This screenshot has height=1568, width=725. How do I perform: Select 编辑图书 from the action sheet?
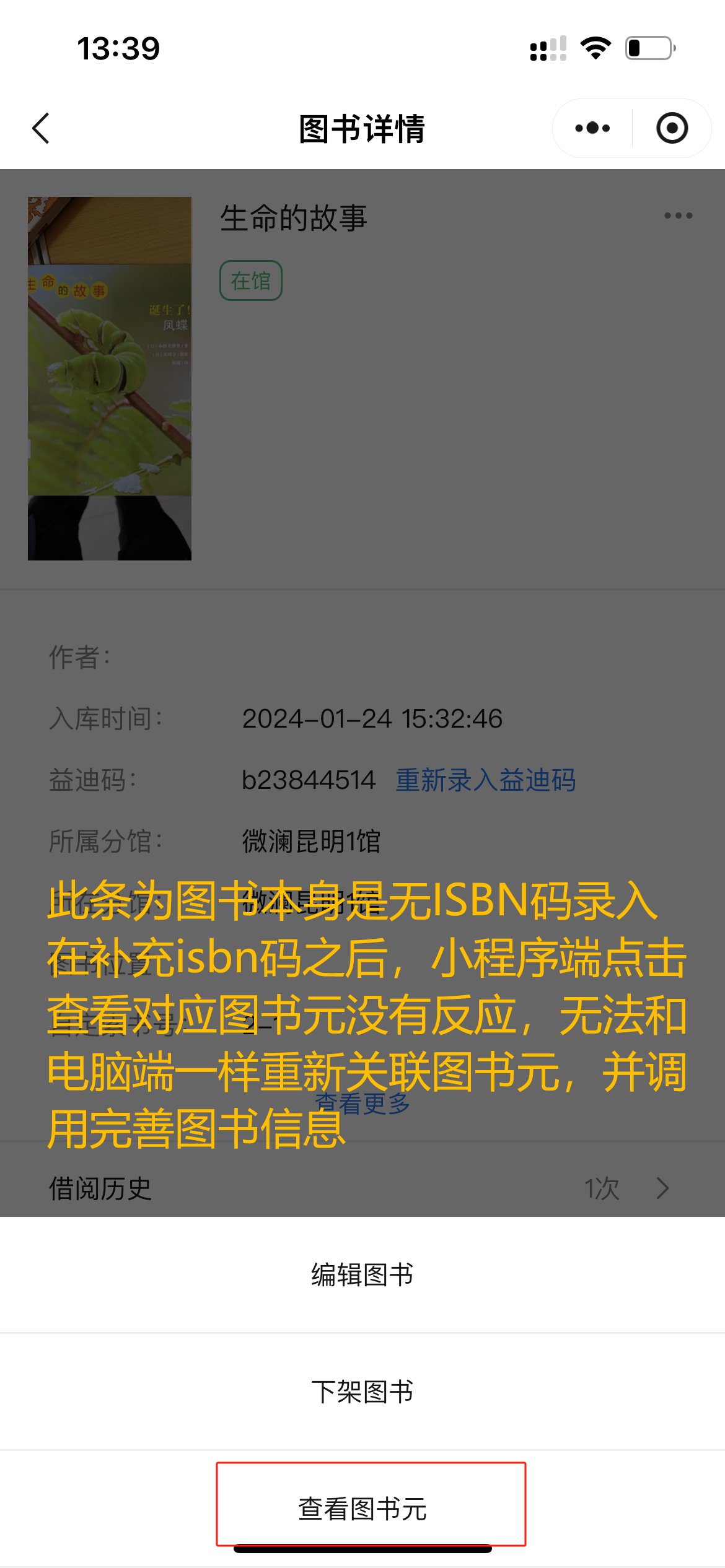[x=362, y=1274]
